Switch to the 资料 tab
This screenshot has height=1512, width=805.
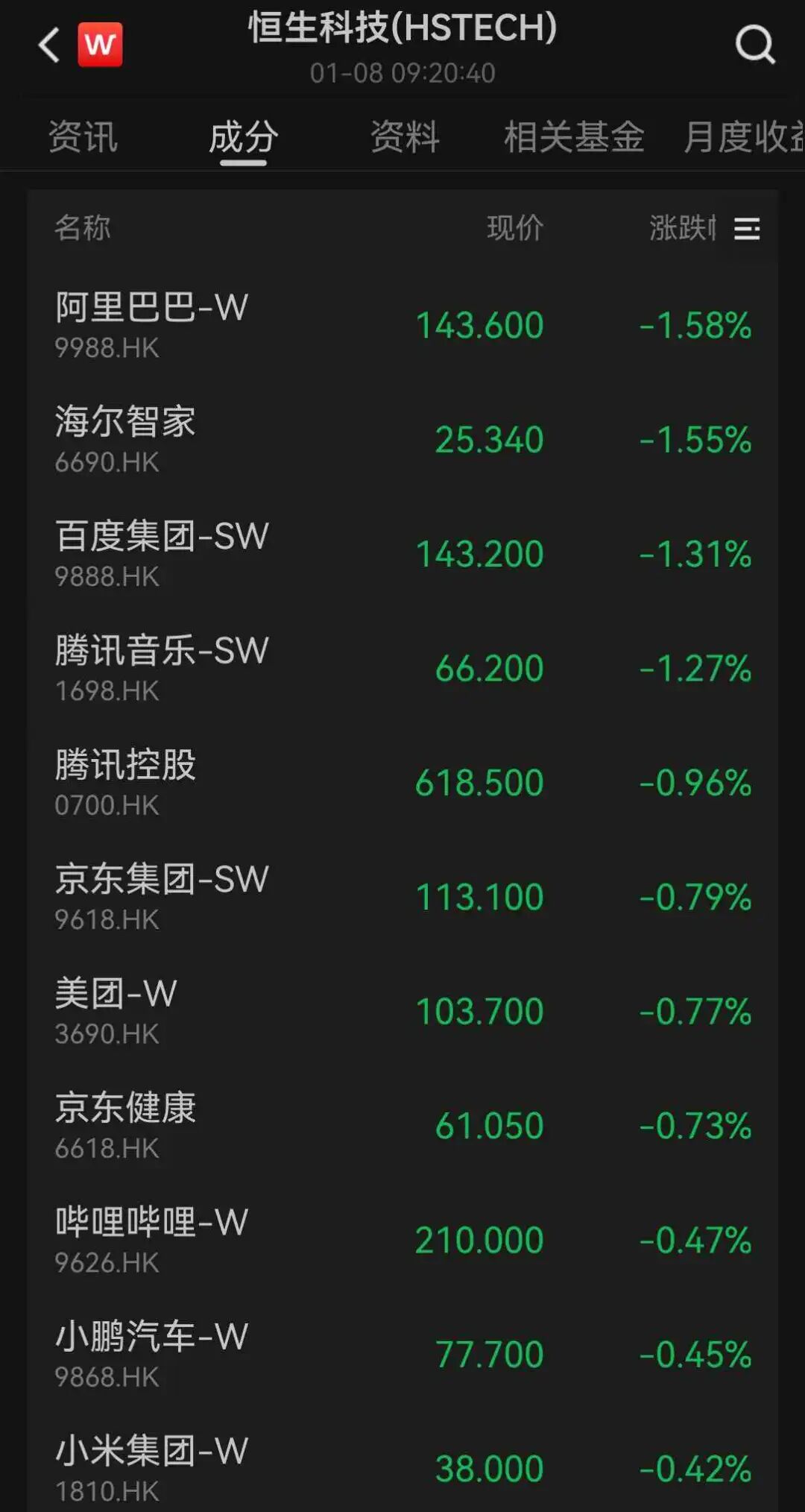pos(405,137)
